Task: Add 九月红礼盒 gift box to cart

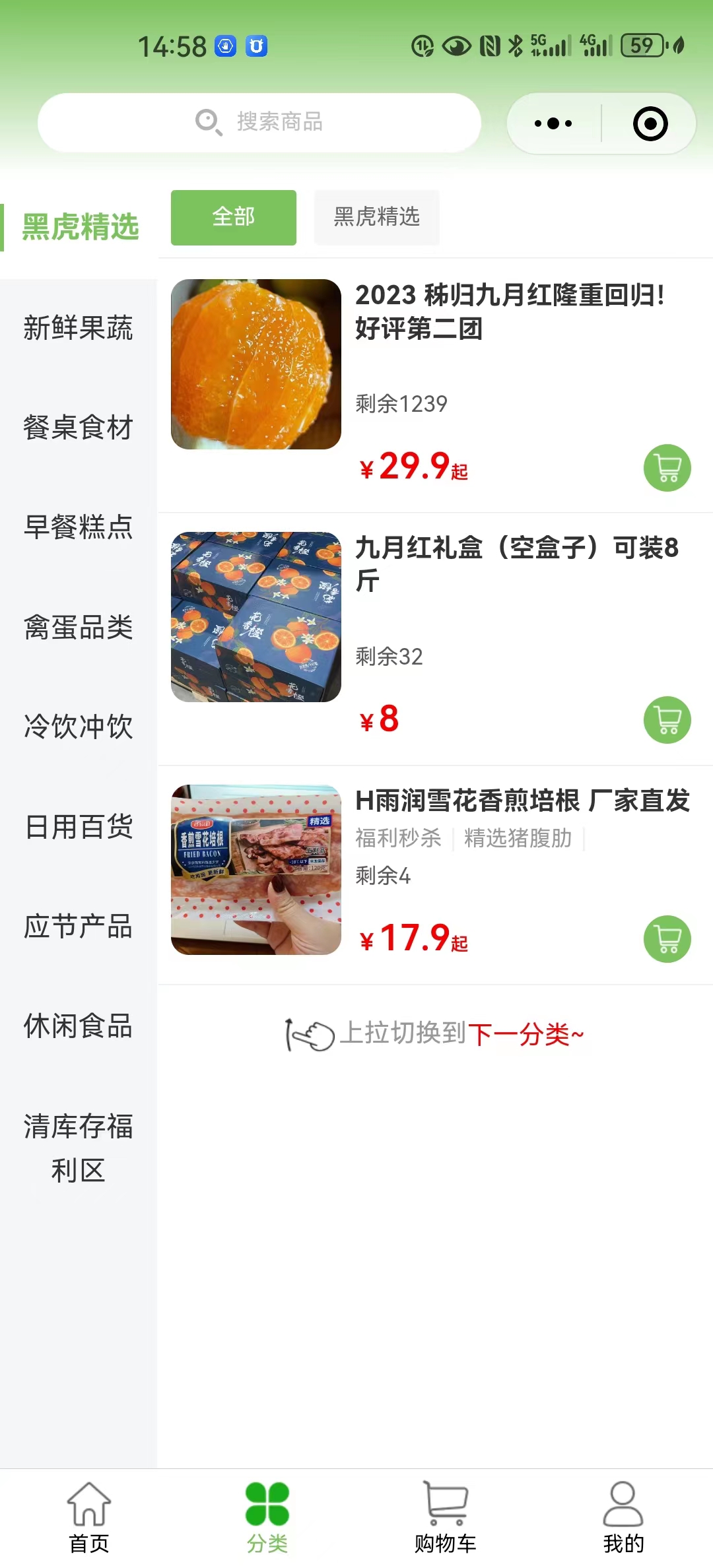Action: pos(667,720)
